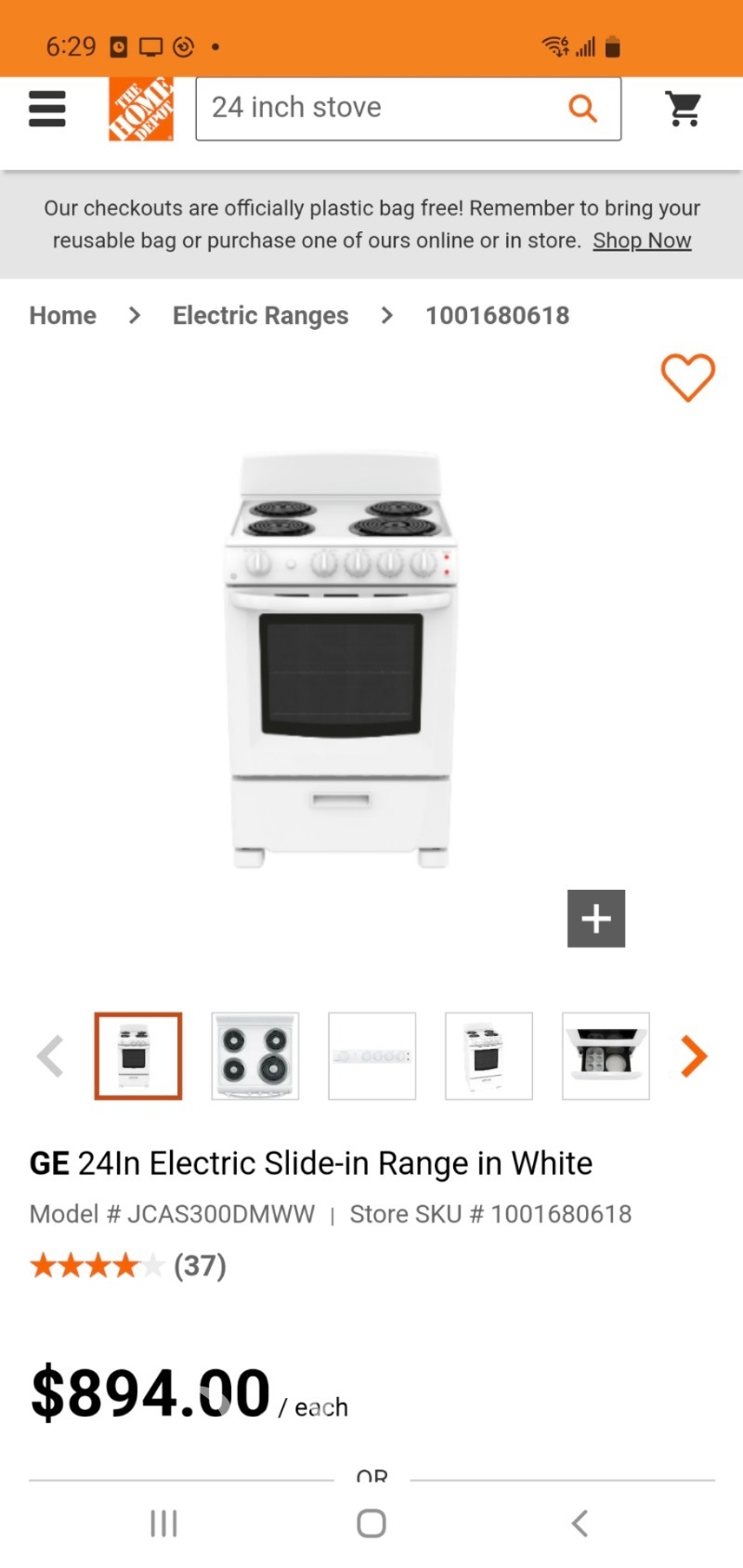Go back using the system back button
Viewport: 743px width, 1568px height.
pos(580,1523)
